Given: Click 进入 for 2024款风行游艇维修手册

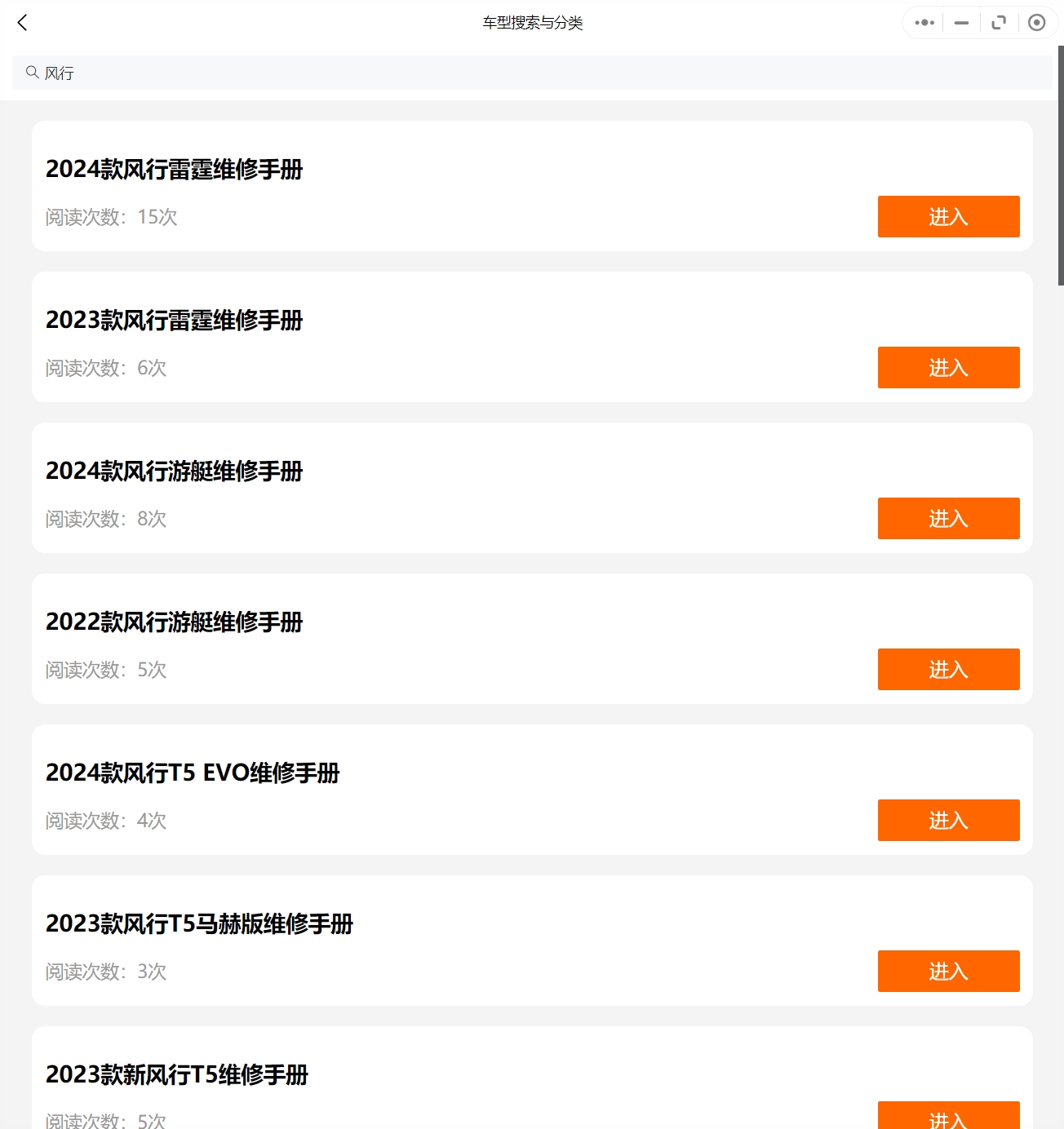Looking at the screenshot, I should point(948,518).
